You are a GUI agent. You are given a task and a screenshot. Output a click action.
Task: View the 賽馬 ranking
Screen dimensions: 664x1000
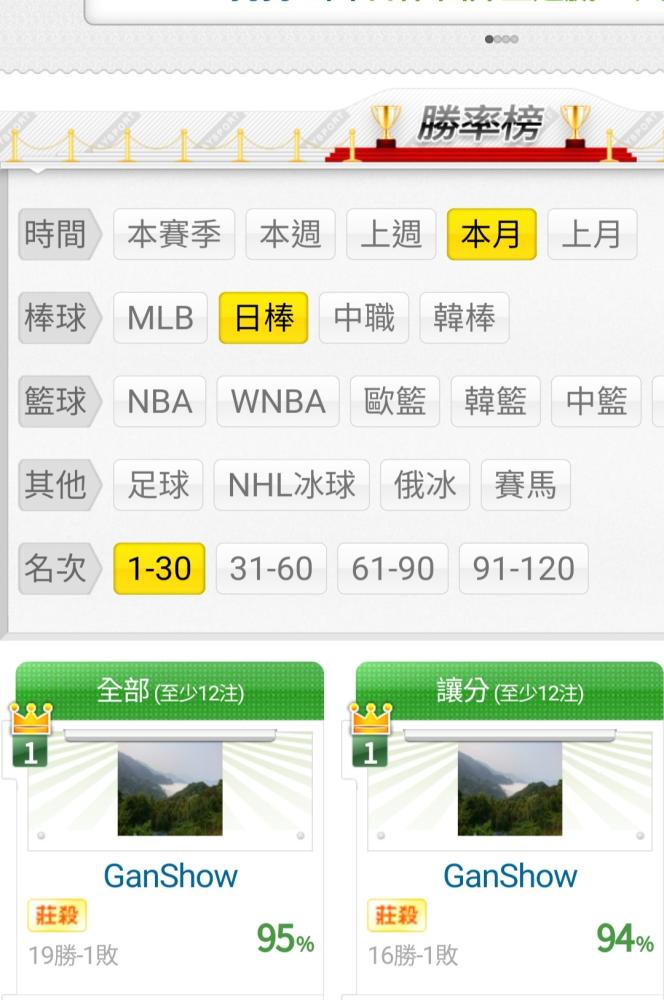(525, 486)
